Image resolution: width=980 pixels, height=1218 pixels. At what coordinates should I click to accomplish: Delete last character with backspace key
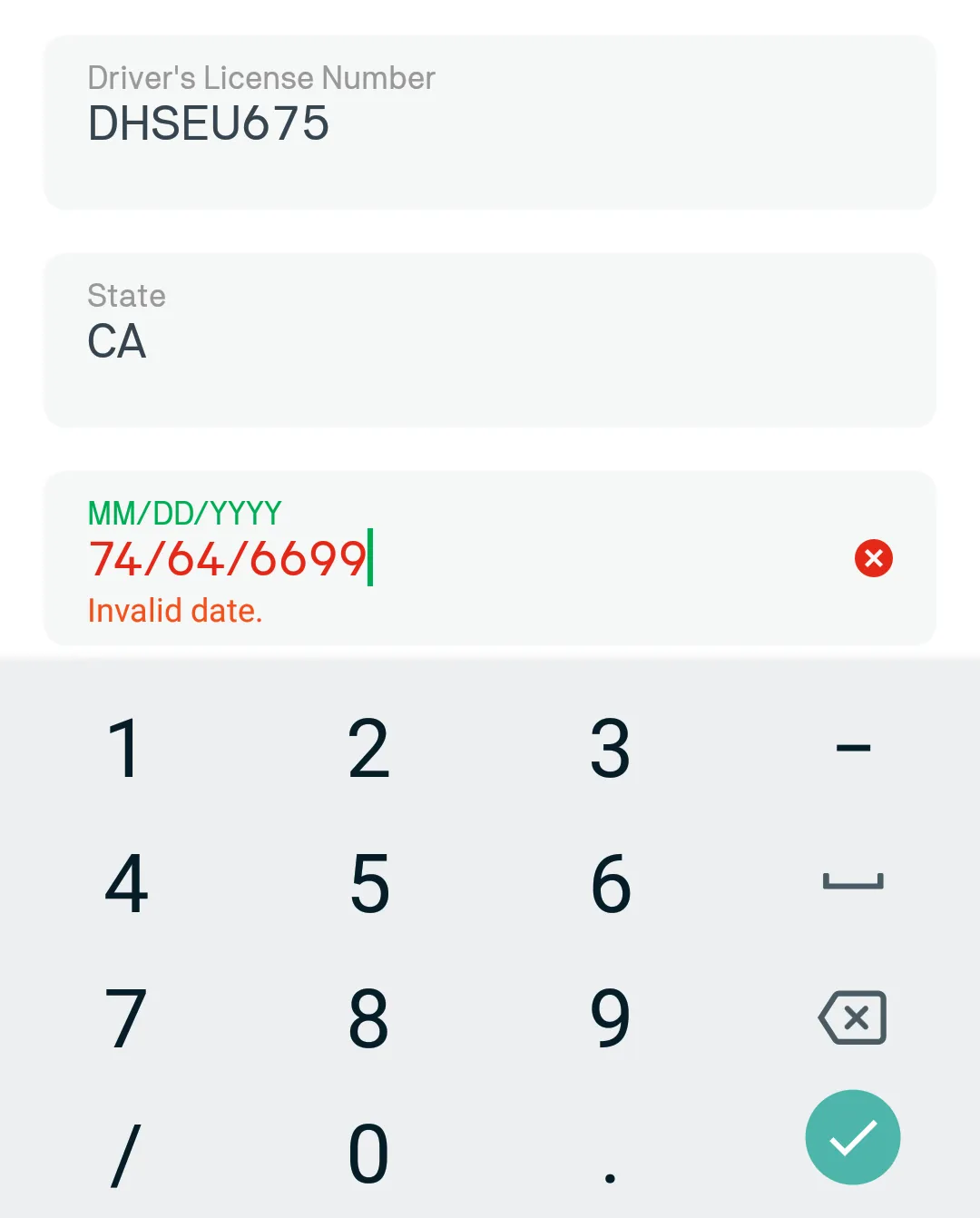(853, 1017)
